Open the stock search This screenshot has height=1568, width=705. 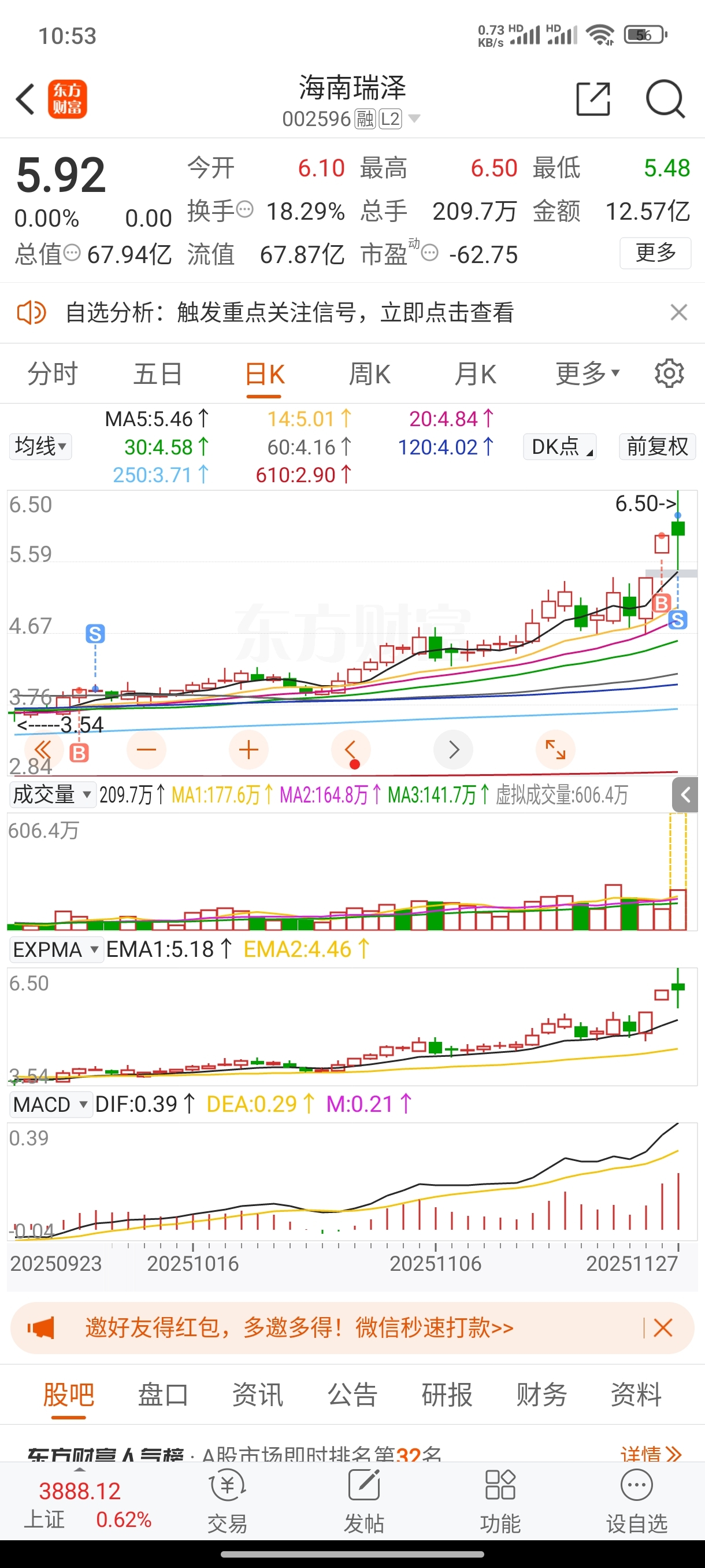click(x=665, y=99)
